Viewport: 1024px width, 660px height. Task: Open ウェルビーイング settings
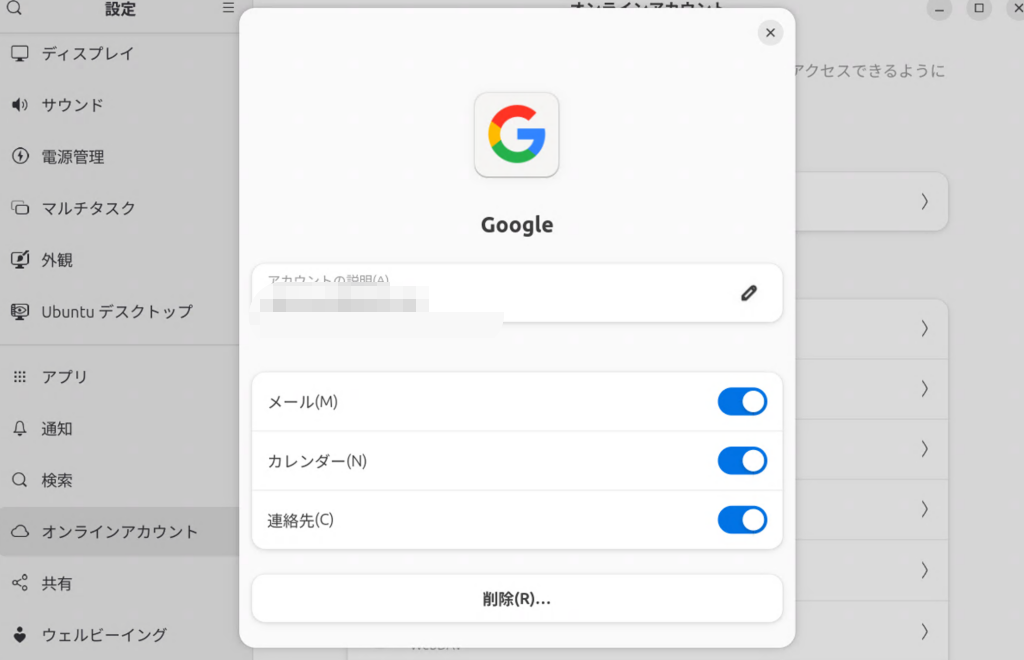click(120, 635)
